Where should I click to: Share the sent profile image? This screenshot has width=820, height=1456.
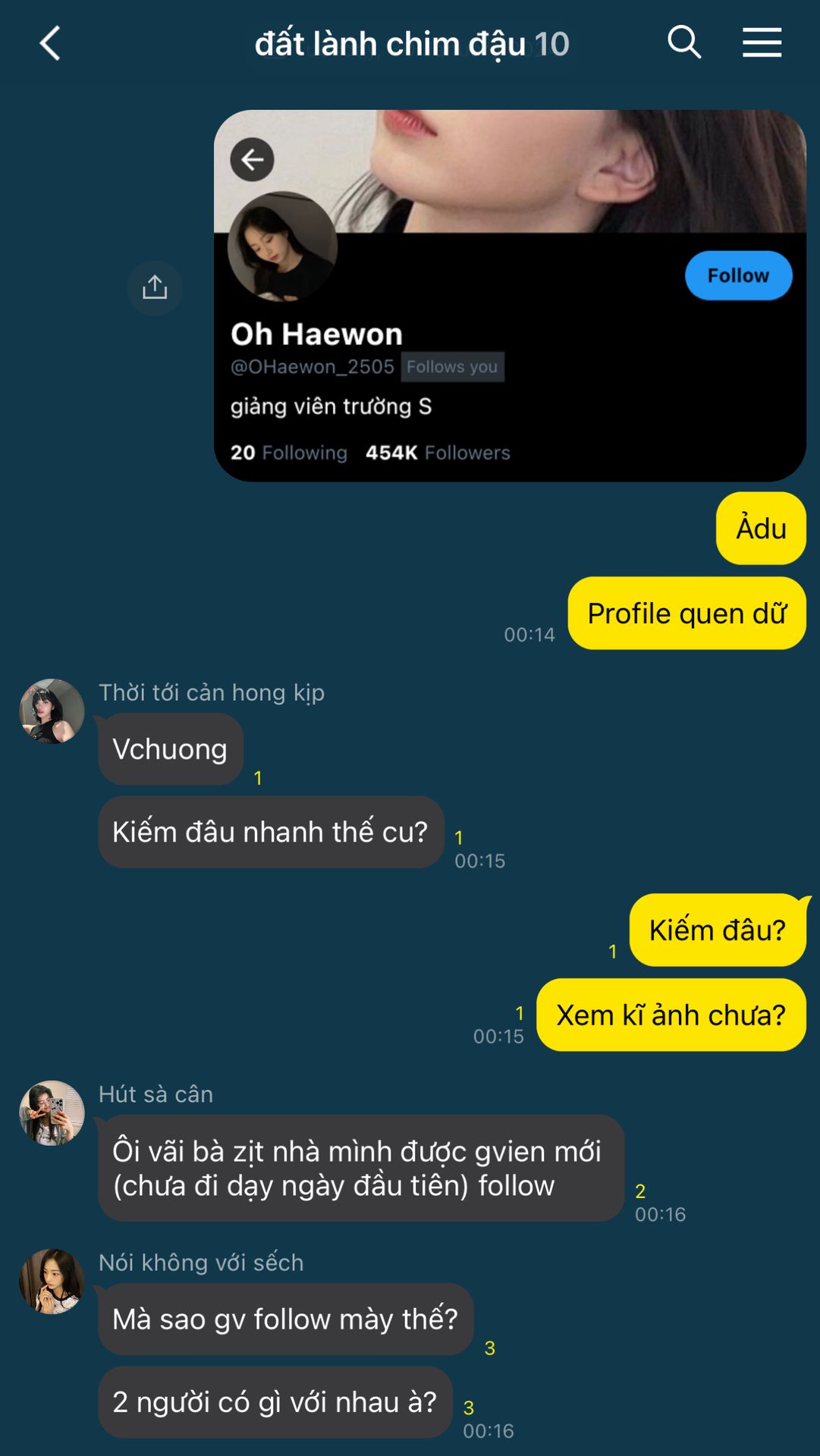click(x=155, y=287)
